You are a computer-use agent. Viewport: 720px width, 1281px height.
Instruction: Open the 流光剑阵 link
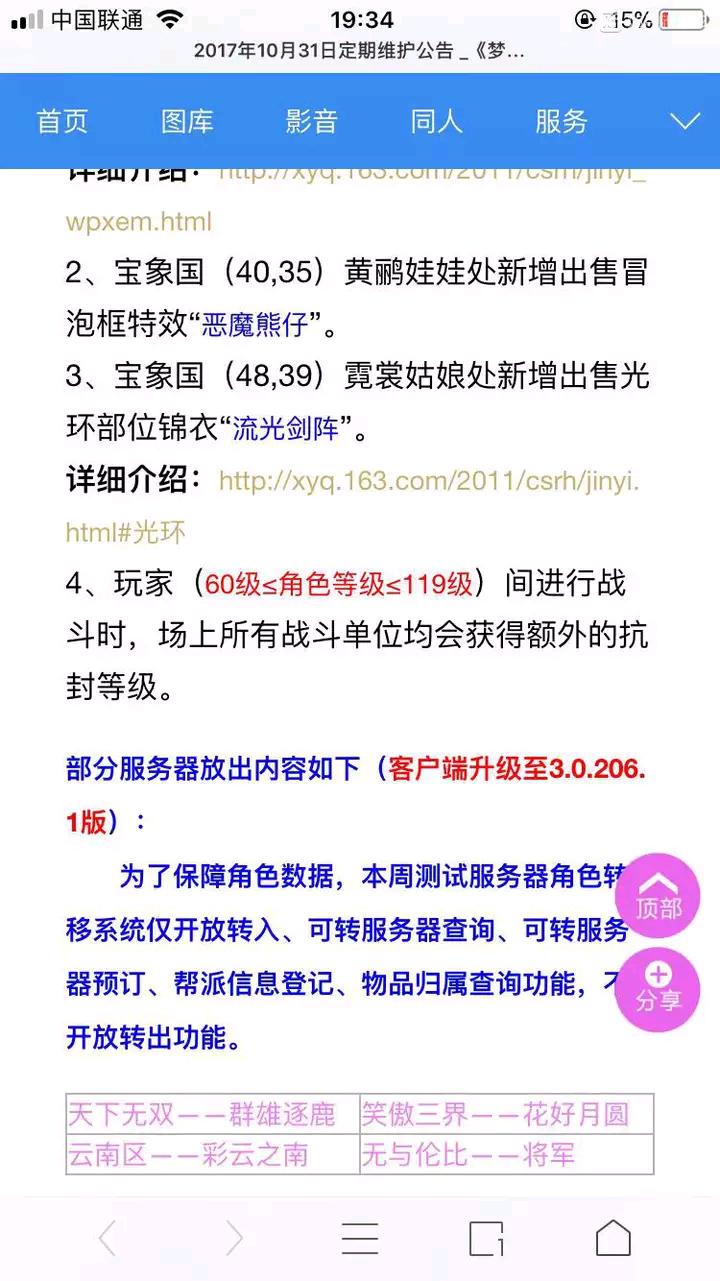pyautogui.click(x=284, y=430)
